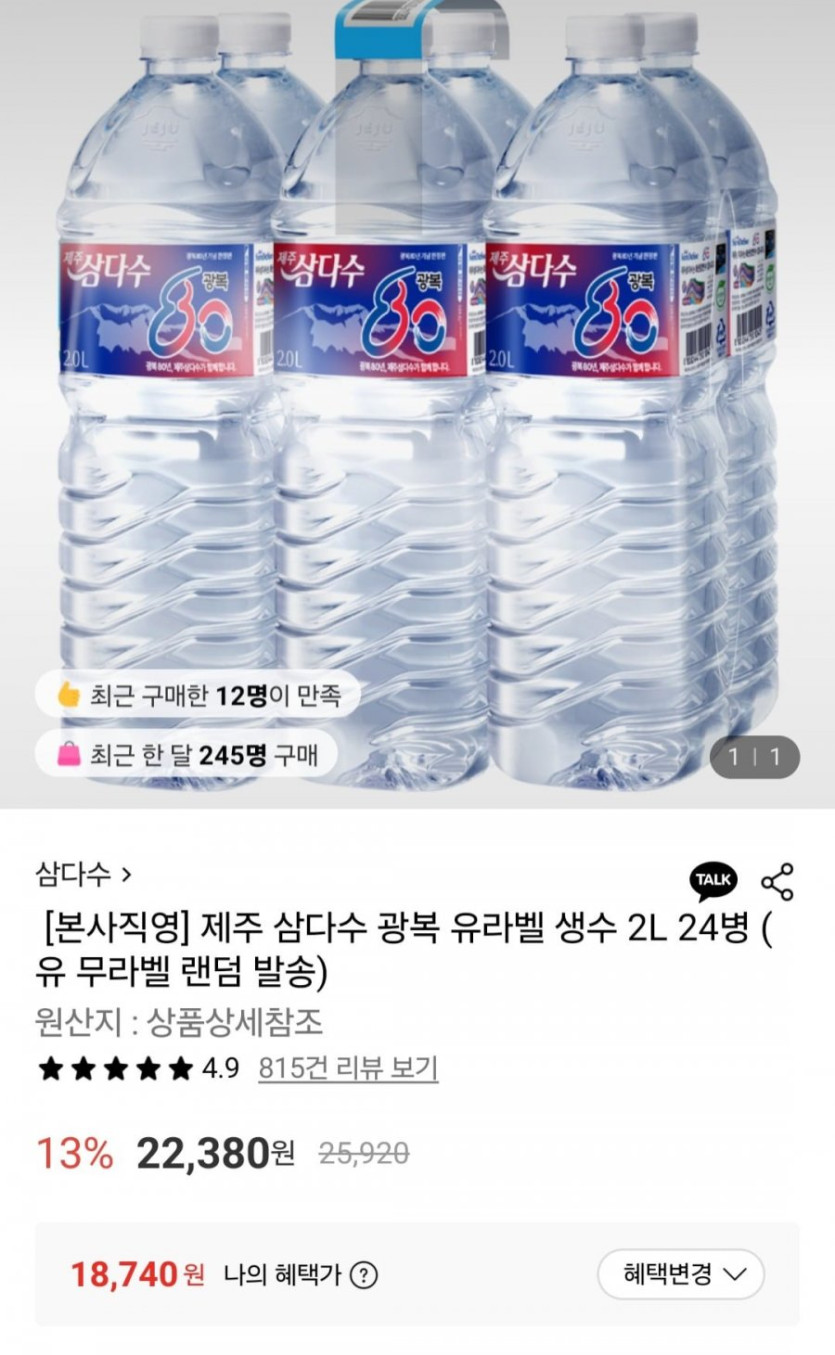The height and width of the screenshot is (1355, 835).
Task: Share this product via KakaoTalk
Action: click(713, 881)
